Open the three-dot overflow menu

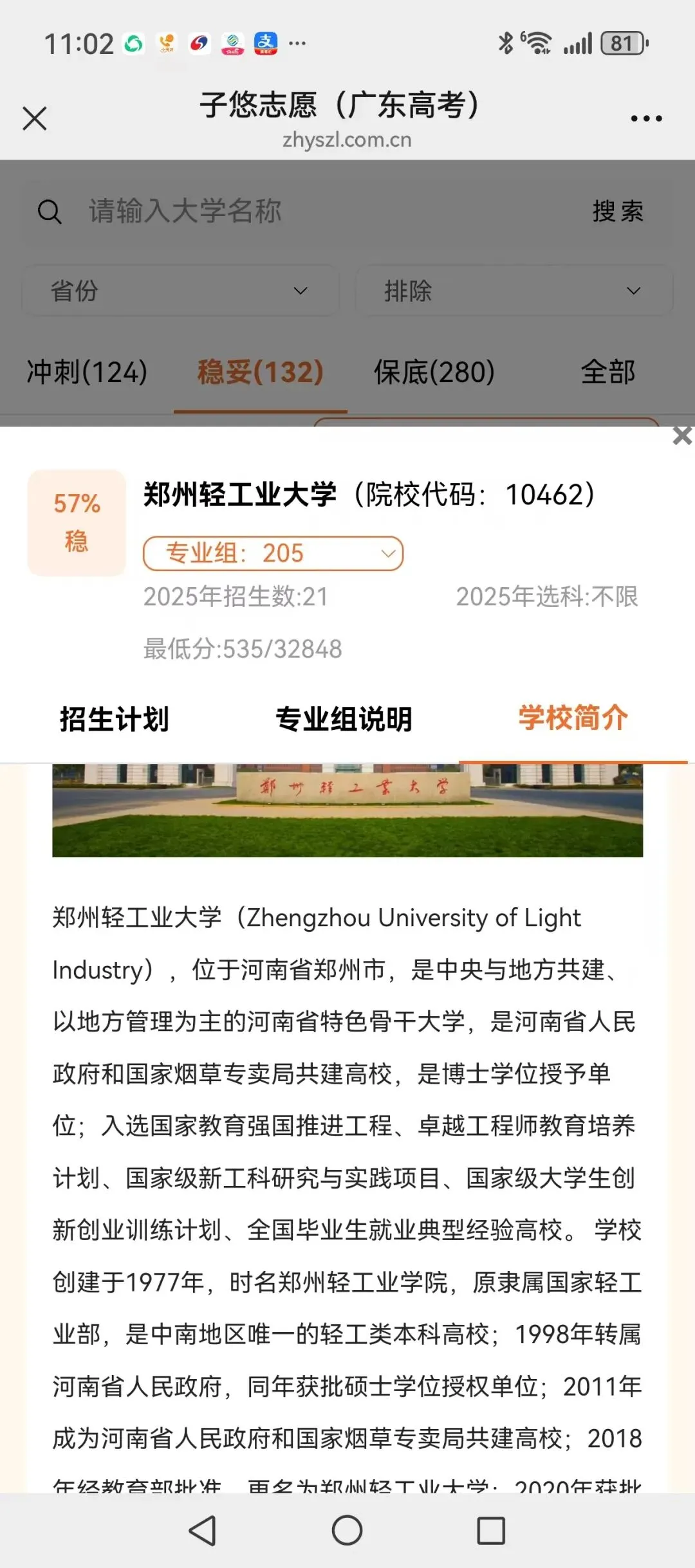pyautogui.click(x=646, y=118)
